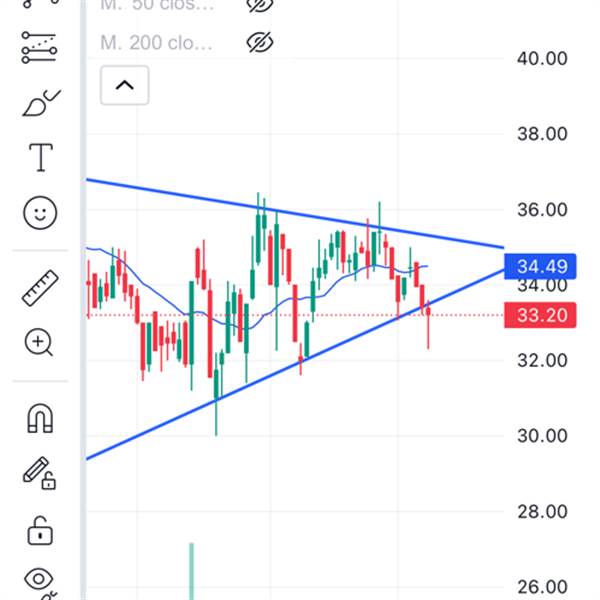
Task: Select the ruler measure tool
Action: pos(40,288)
